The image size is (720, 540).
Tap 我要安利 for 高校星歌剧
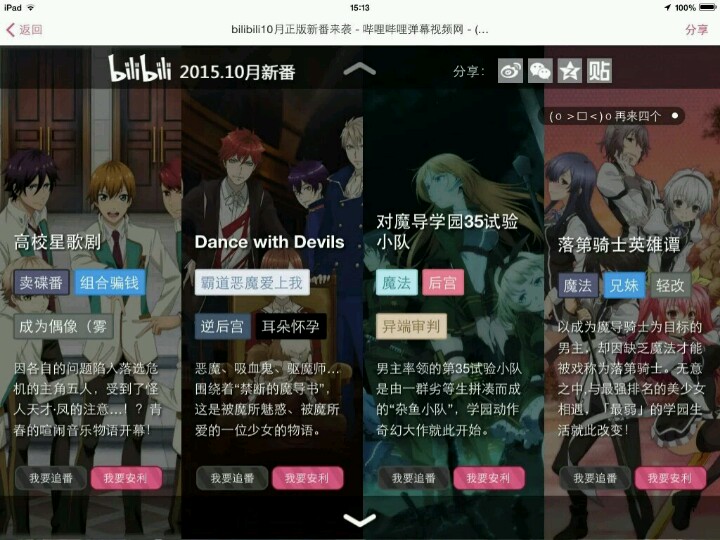125,478
